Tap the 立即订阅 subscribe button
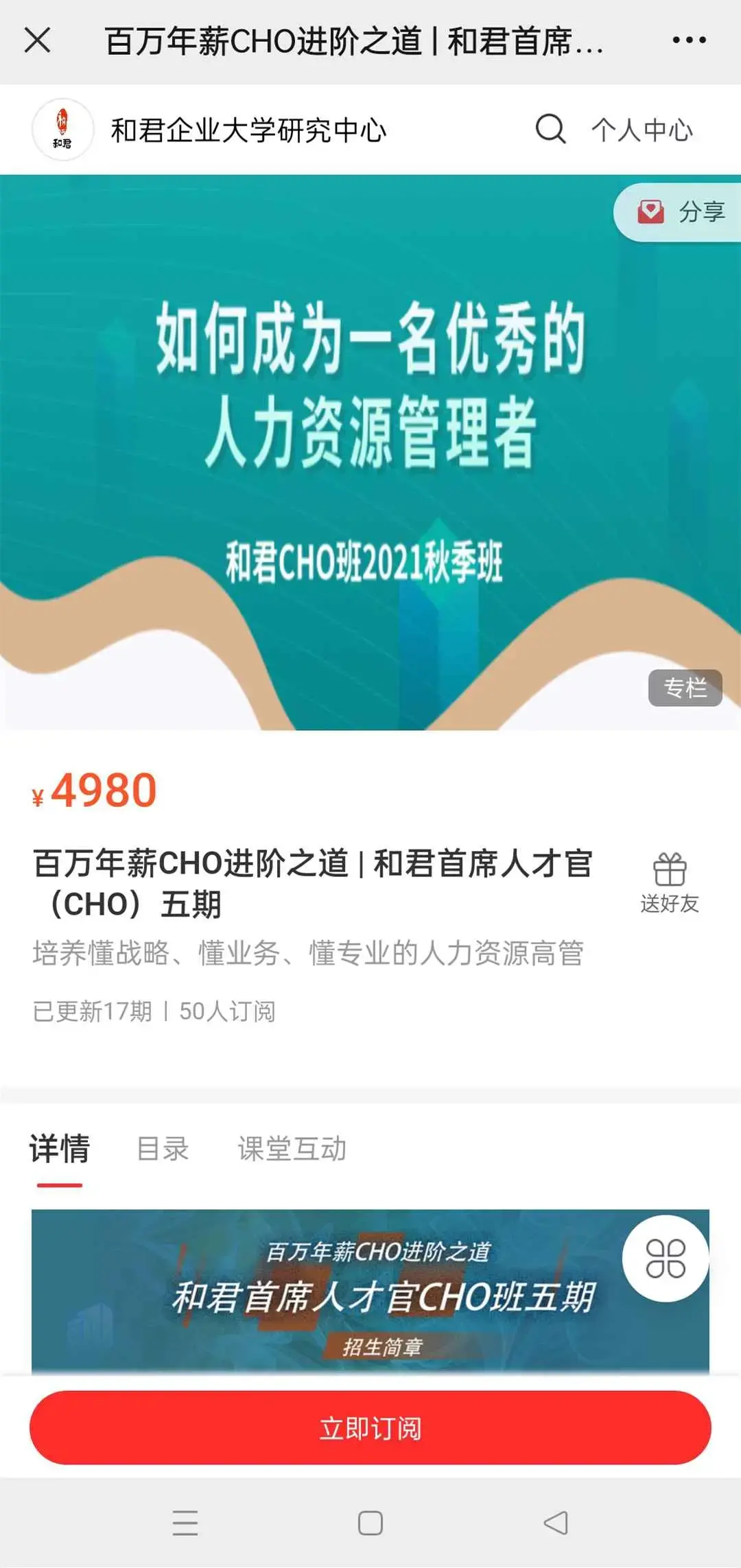Image resolution: width=741 pixels, height=1568 pixels. tap(370, 1429)
